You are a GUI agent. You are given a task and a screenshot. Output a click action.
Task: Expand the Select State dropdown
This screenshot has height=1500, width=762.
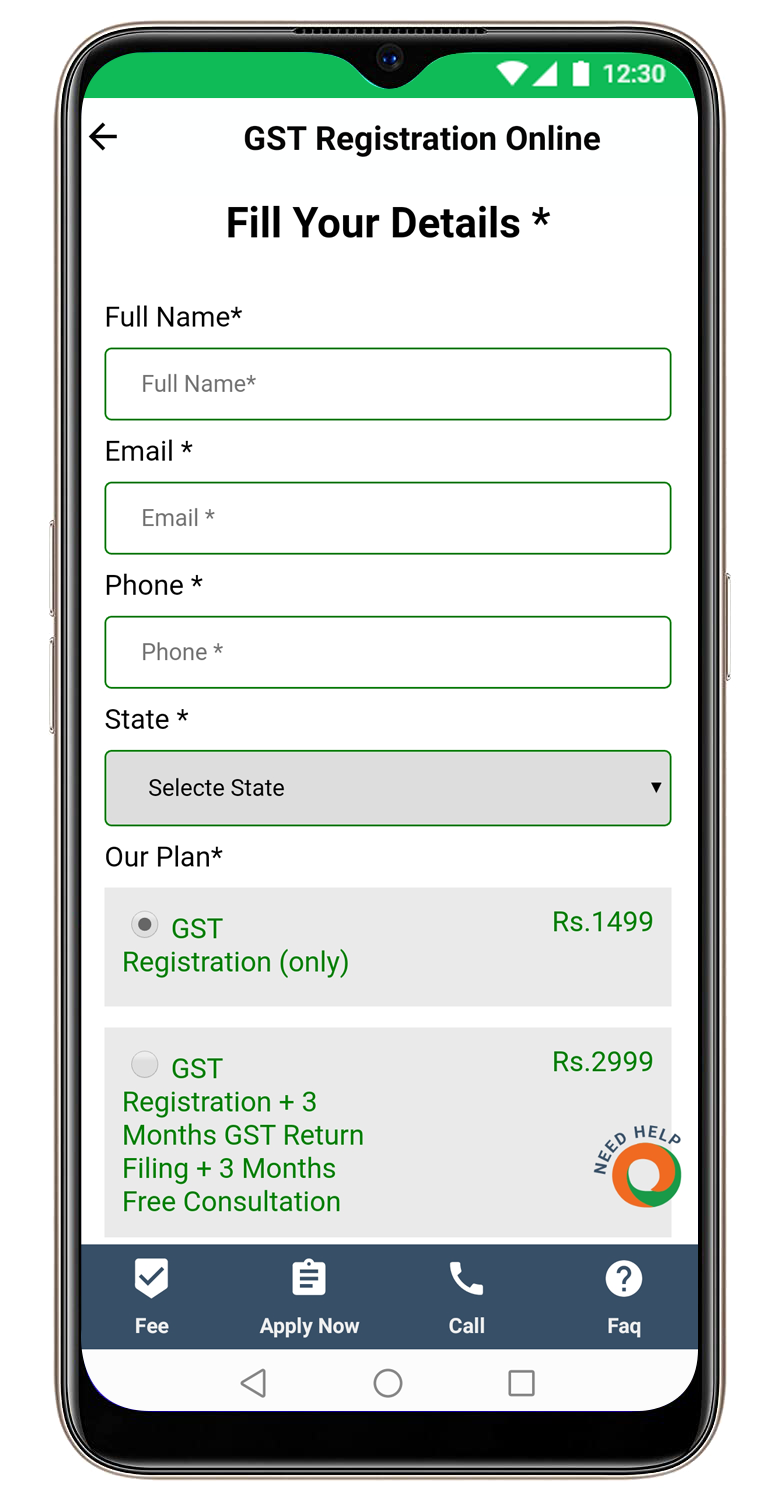(x=387, y=788)
